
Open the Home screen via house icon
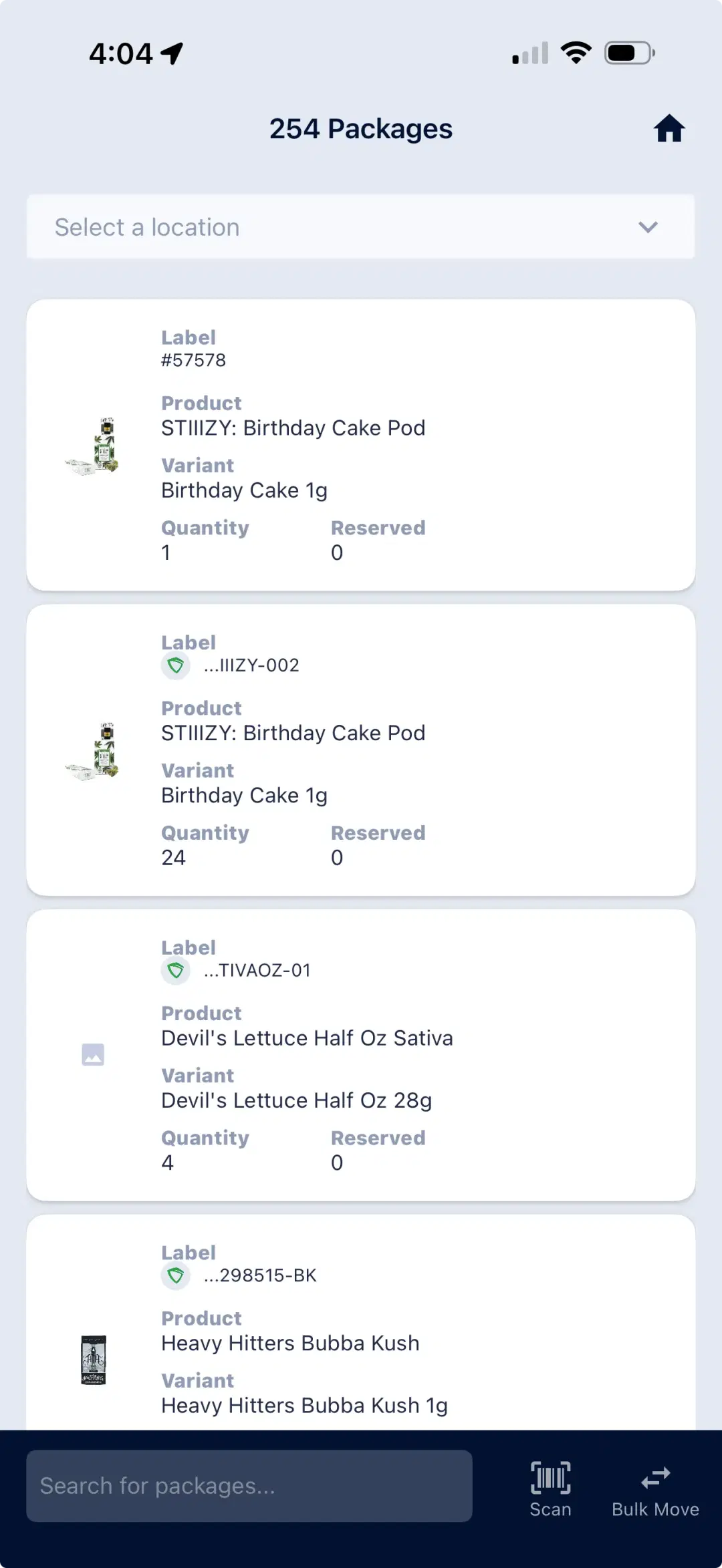(669, 128)
